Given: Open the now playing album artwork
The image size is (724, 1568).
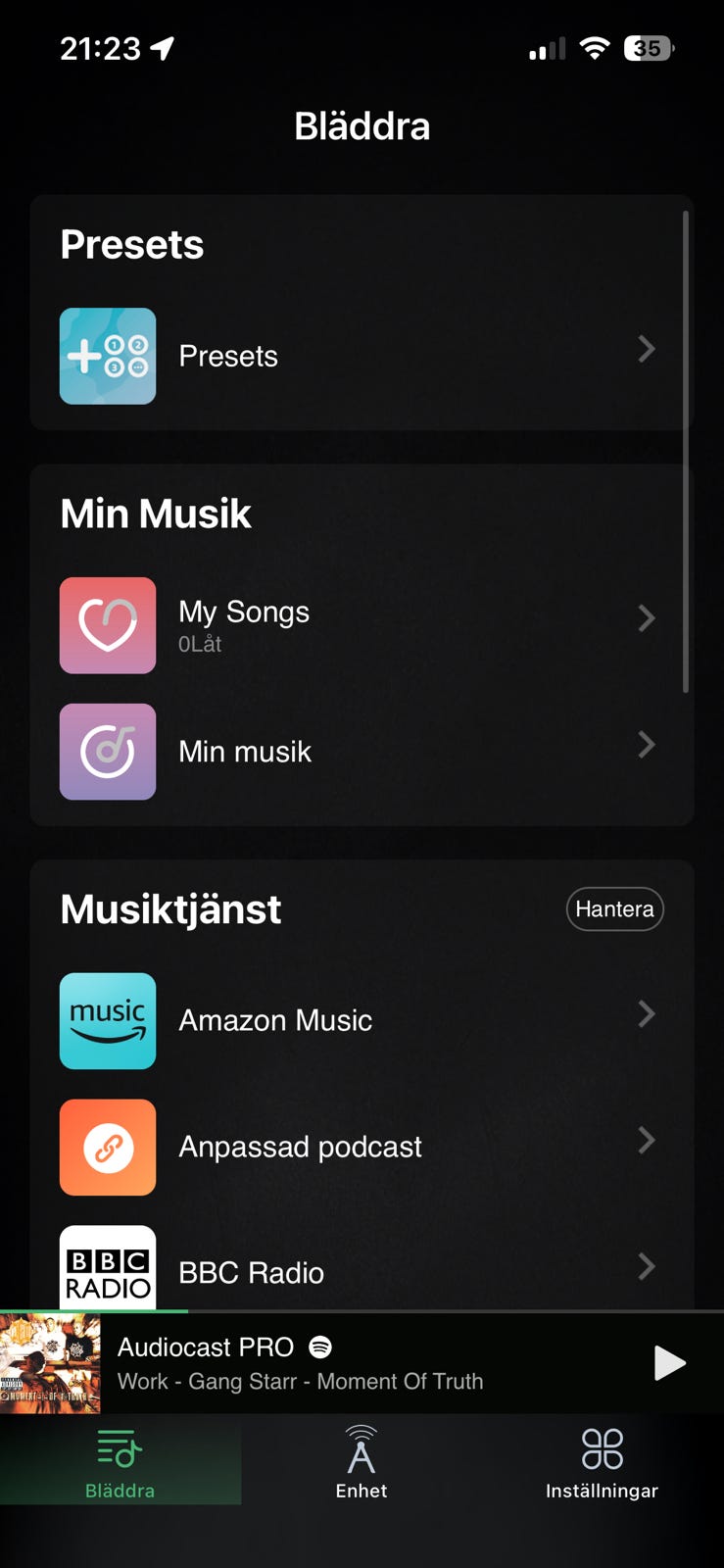Looking at the screenshot, I should pyautogui.click(x=50, y=1363).
